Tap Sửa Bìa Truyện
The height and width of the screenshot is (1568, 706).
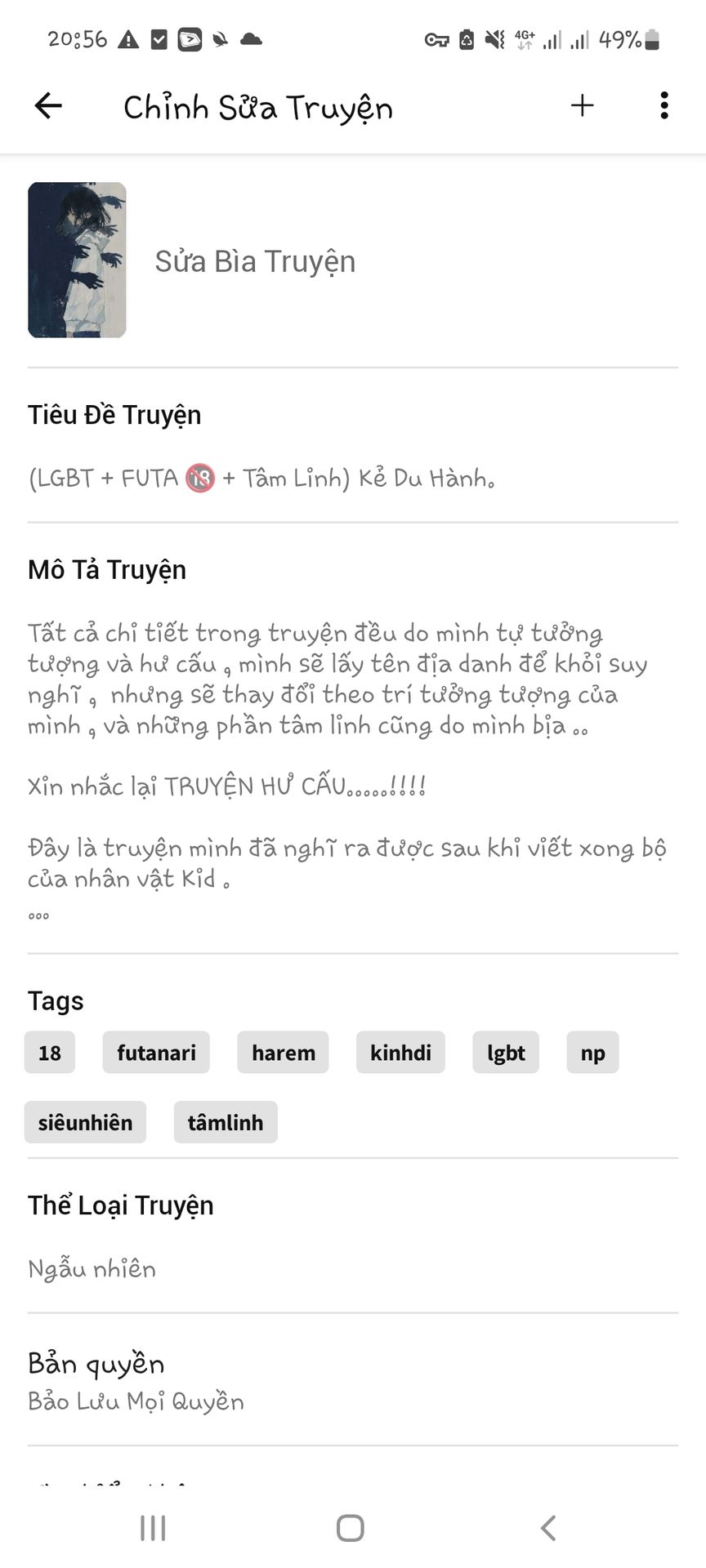pos(255,262)
